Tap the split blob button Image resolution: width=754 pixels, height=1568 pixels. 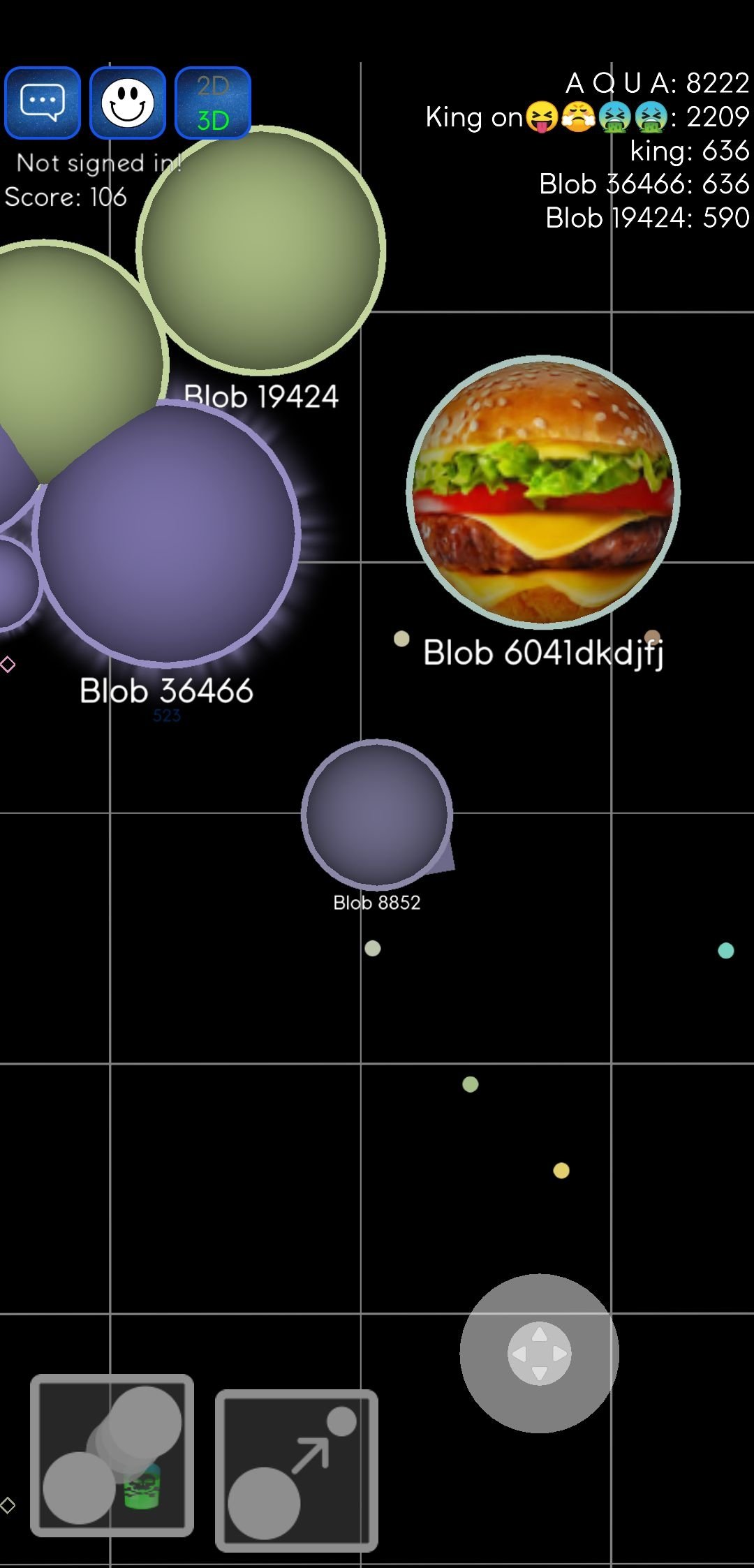tap(112, 1455)
